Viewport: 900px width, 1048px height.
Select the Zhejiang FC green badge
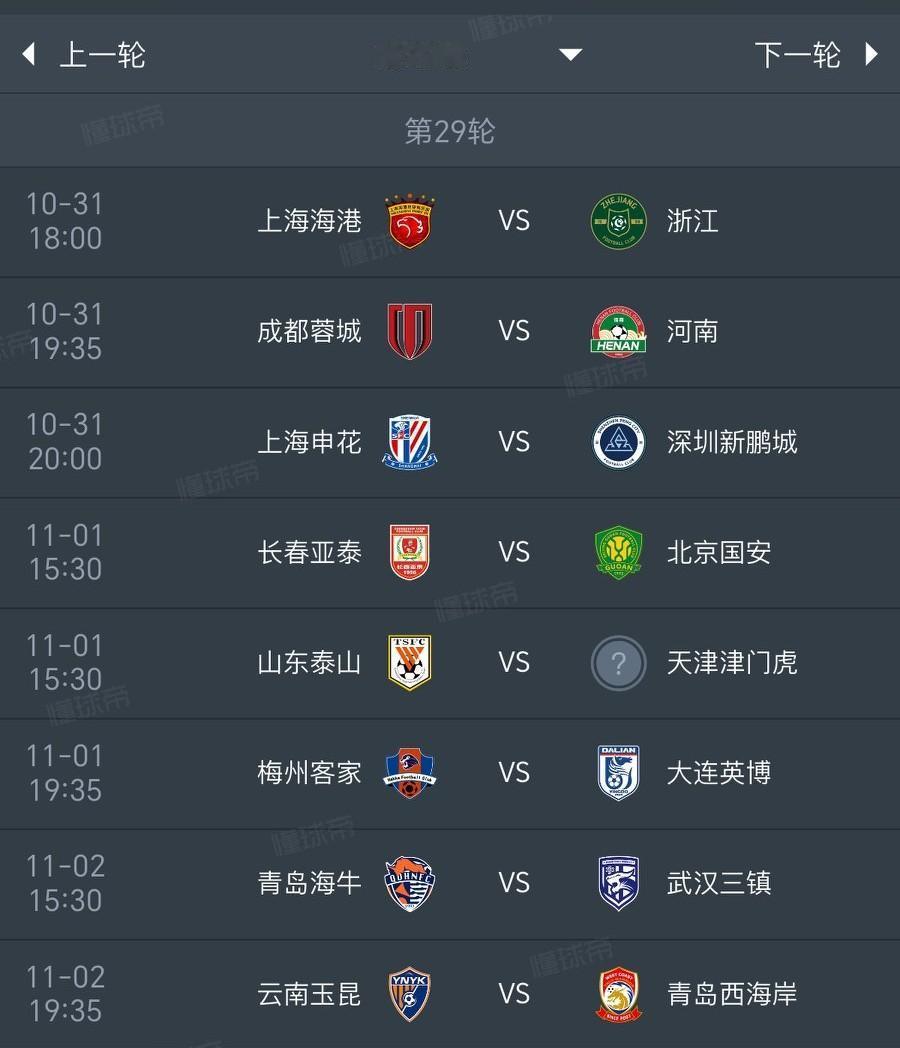tap(618, 221)
